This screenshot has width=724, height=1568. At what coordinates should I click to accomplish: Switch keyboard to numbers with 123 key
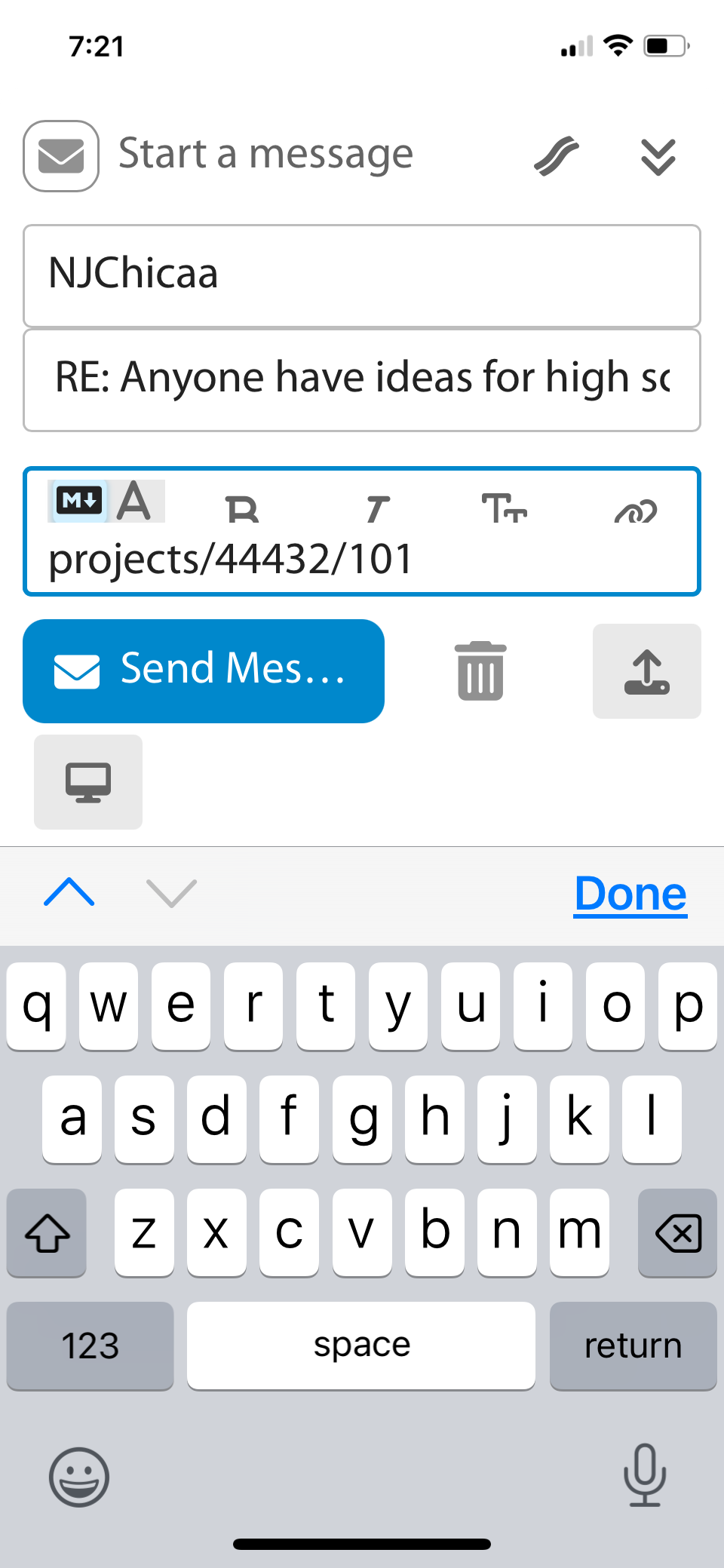click(x=90, y=1346)
